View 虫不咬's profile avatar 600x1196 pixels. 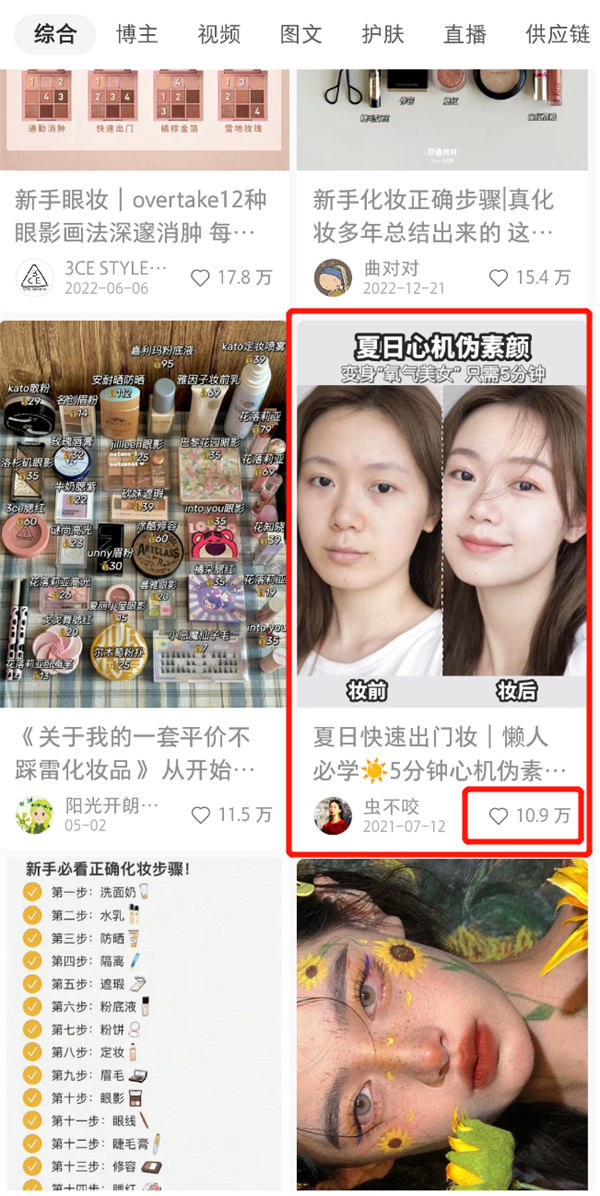pos(333,816)
